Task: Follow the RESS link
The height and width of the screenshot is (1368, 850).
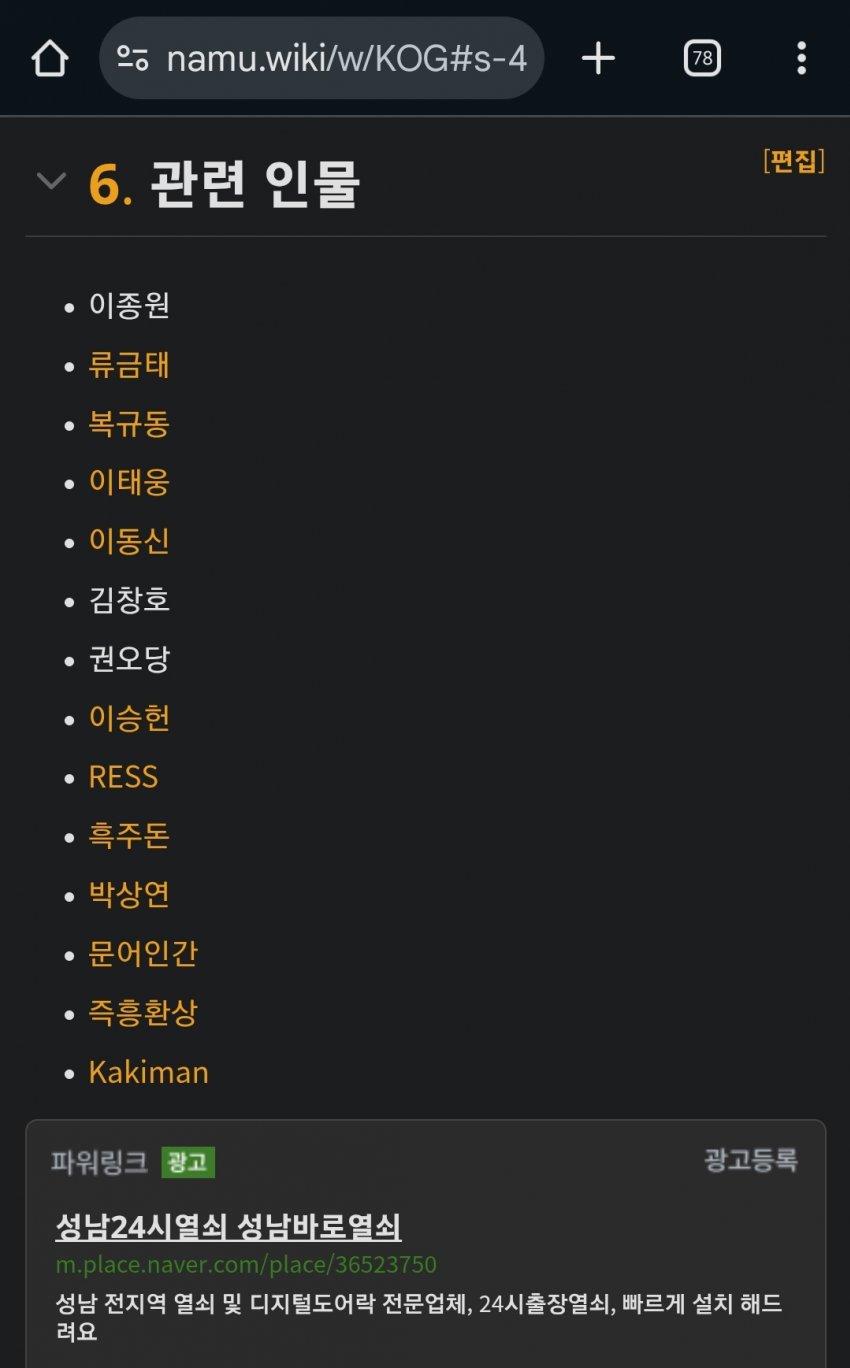Action: point(123,777)
